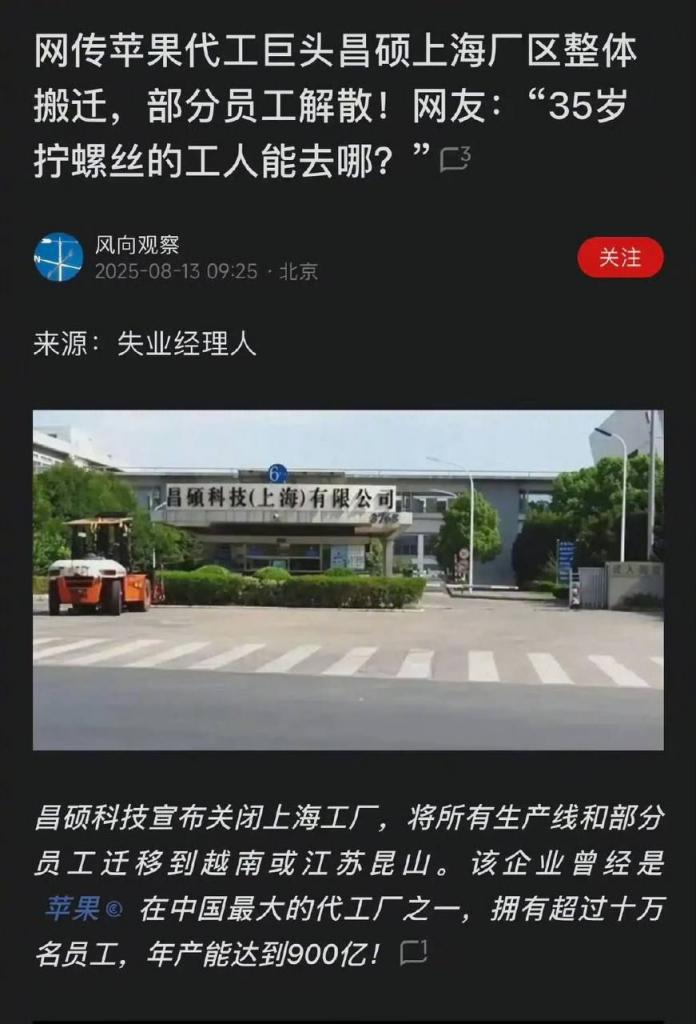Screen dimensions: 696x1024
Task: Open paragraph comment bubble after 900亿
Action: click(x=414, y=952)
